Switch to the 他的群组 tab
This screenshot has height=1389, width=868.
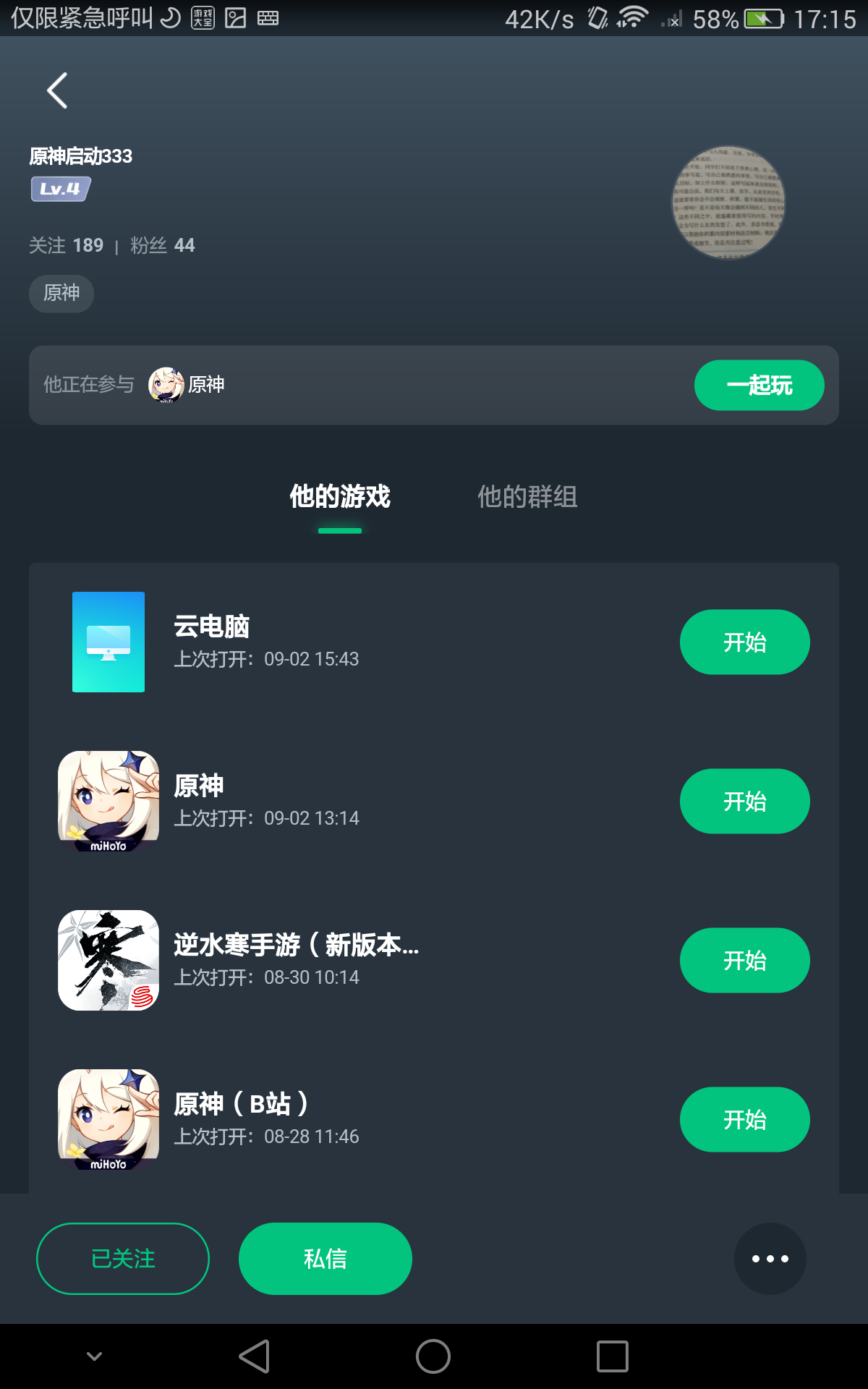(x=527, y=497)
